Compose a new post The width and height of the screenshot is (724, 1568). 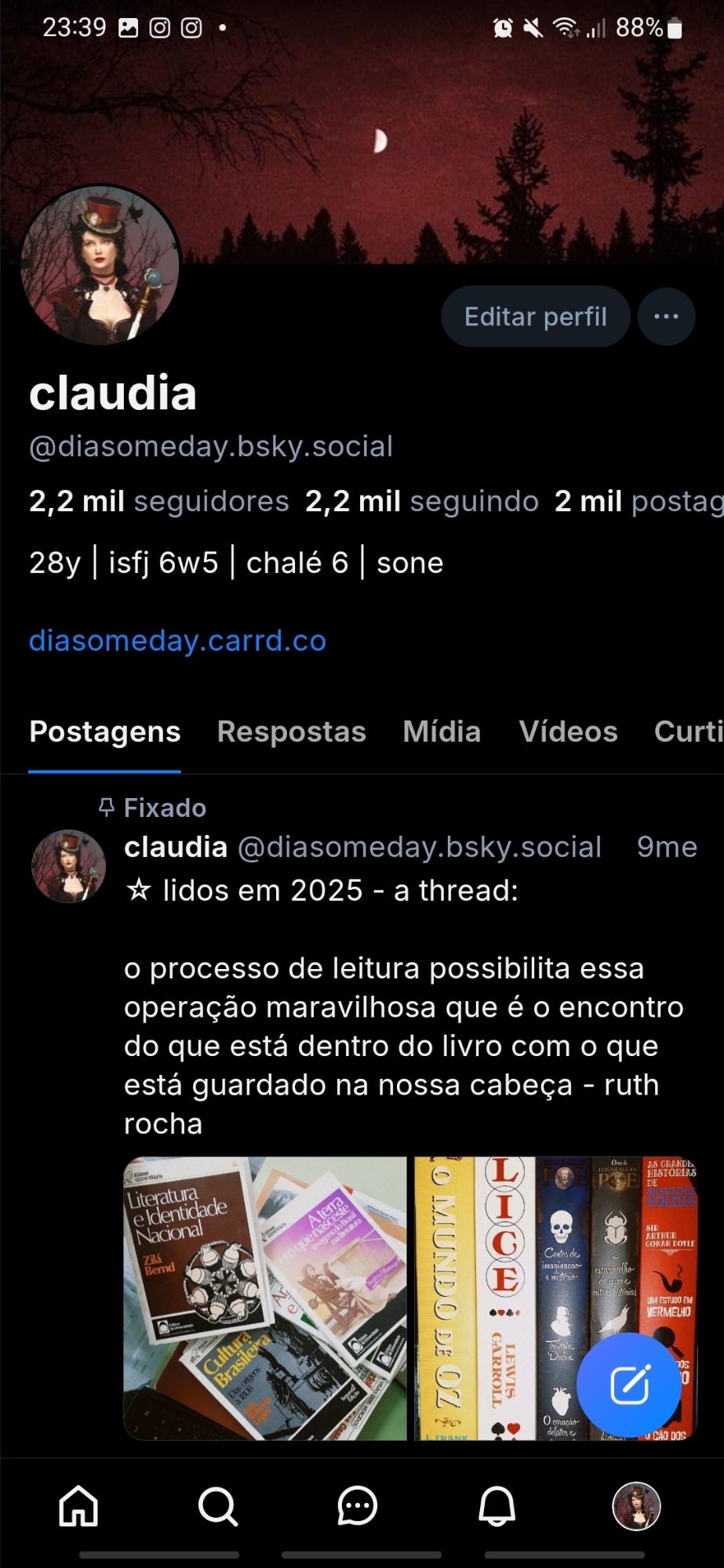(x=629, y=1385)
